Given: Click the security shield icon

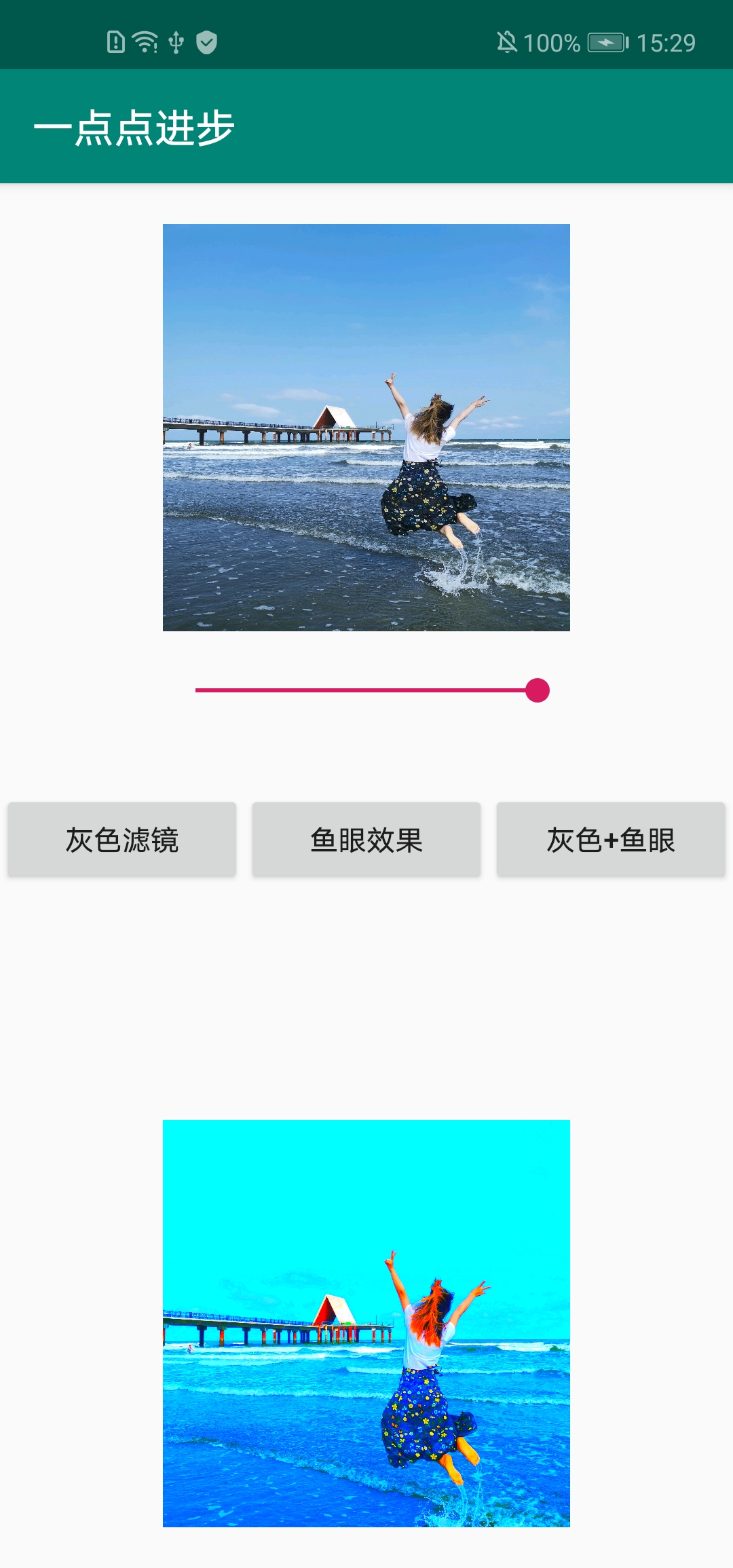Looking at the screenshot, I should pos(207,41).
